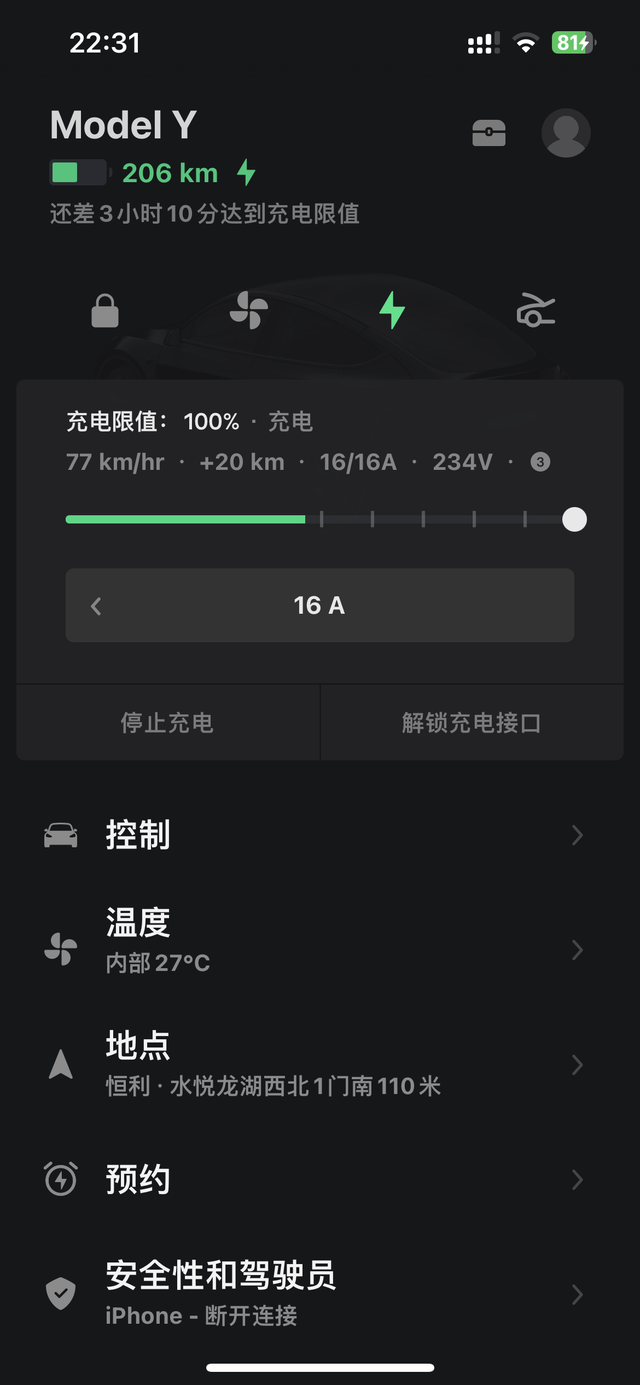Image resolution: width=640 pixels, height=1385 pixels.
Task: Open the 控制 controls menu
Action: point(320,835)
